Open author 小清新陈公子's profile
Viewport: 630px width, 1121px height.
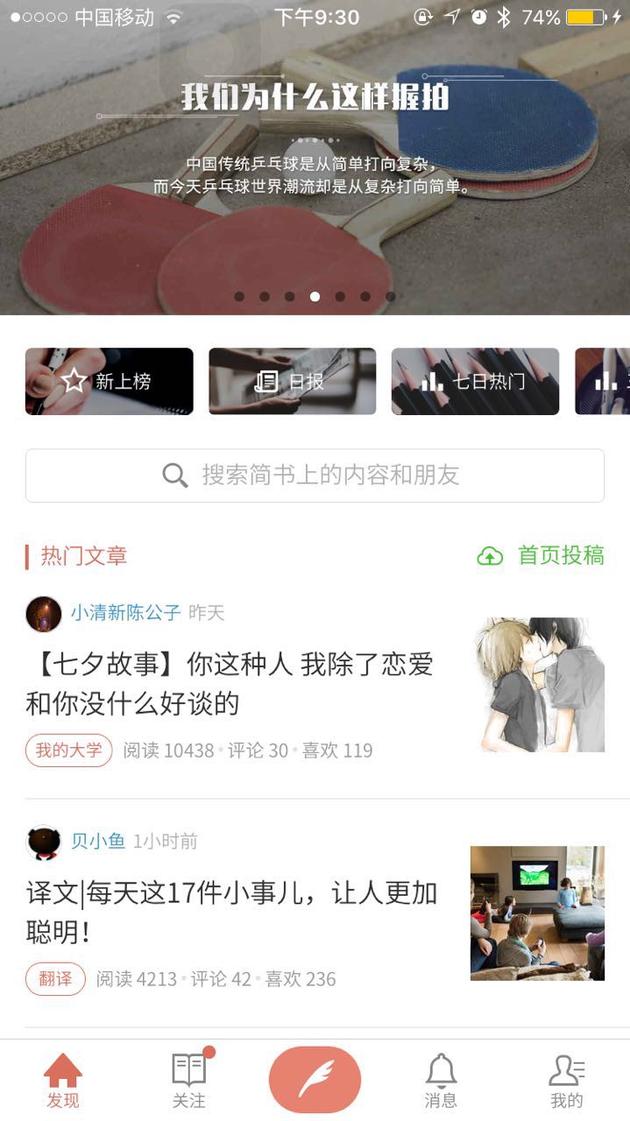coord(125,613)
